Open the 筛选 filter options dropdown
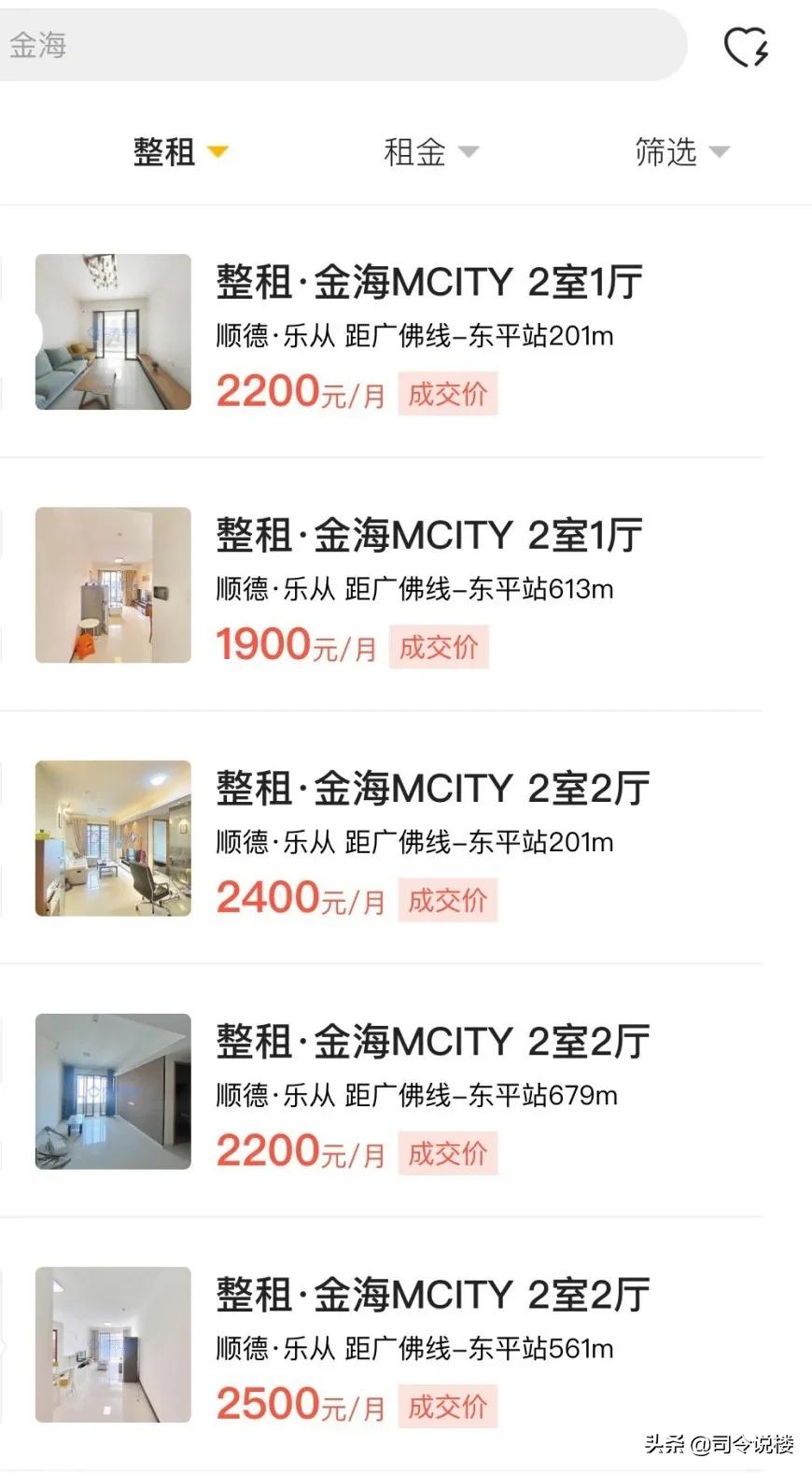The height and width of the screenshot is (1473, 812). click(683, 152)
